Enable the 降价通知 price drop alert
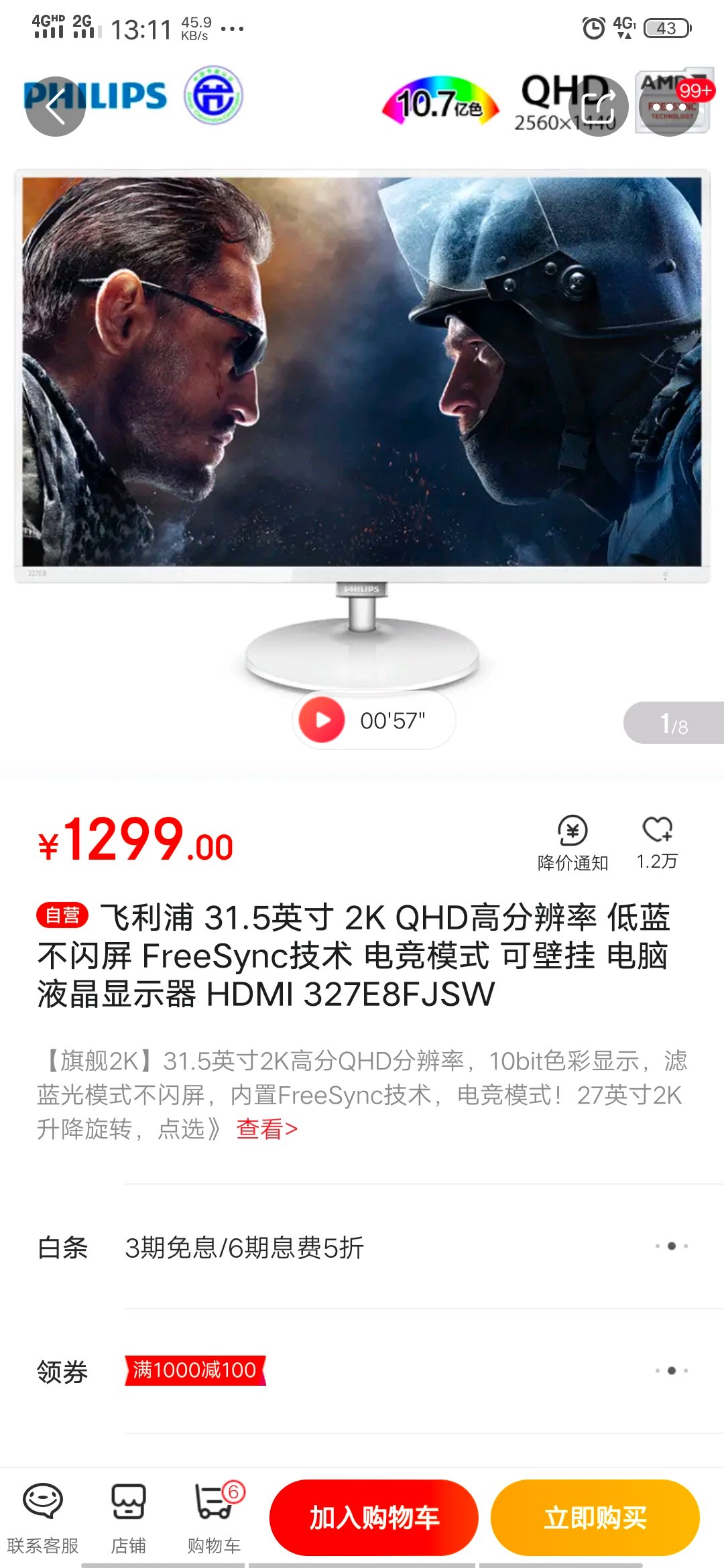The width and height of the screenshot is (724, 1568). 572,843
